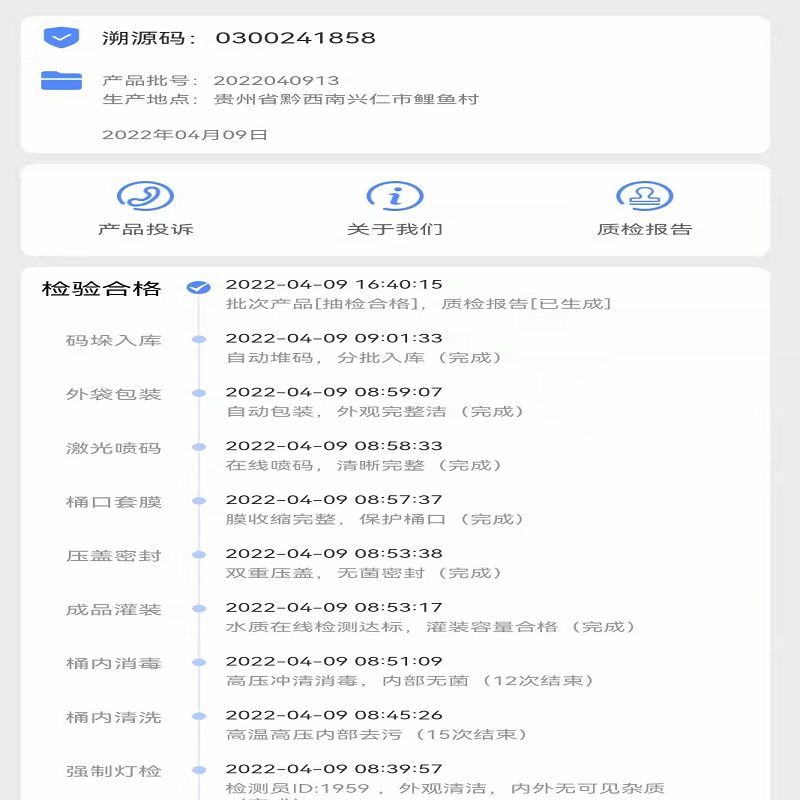View the 质检报告 quality report
The height and width of the screenshot is (800, 800).
tap(644, 208)
